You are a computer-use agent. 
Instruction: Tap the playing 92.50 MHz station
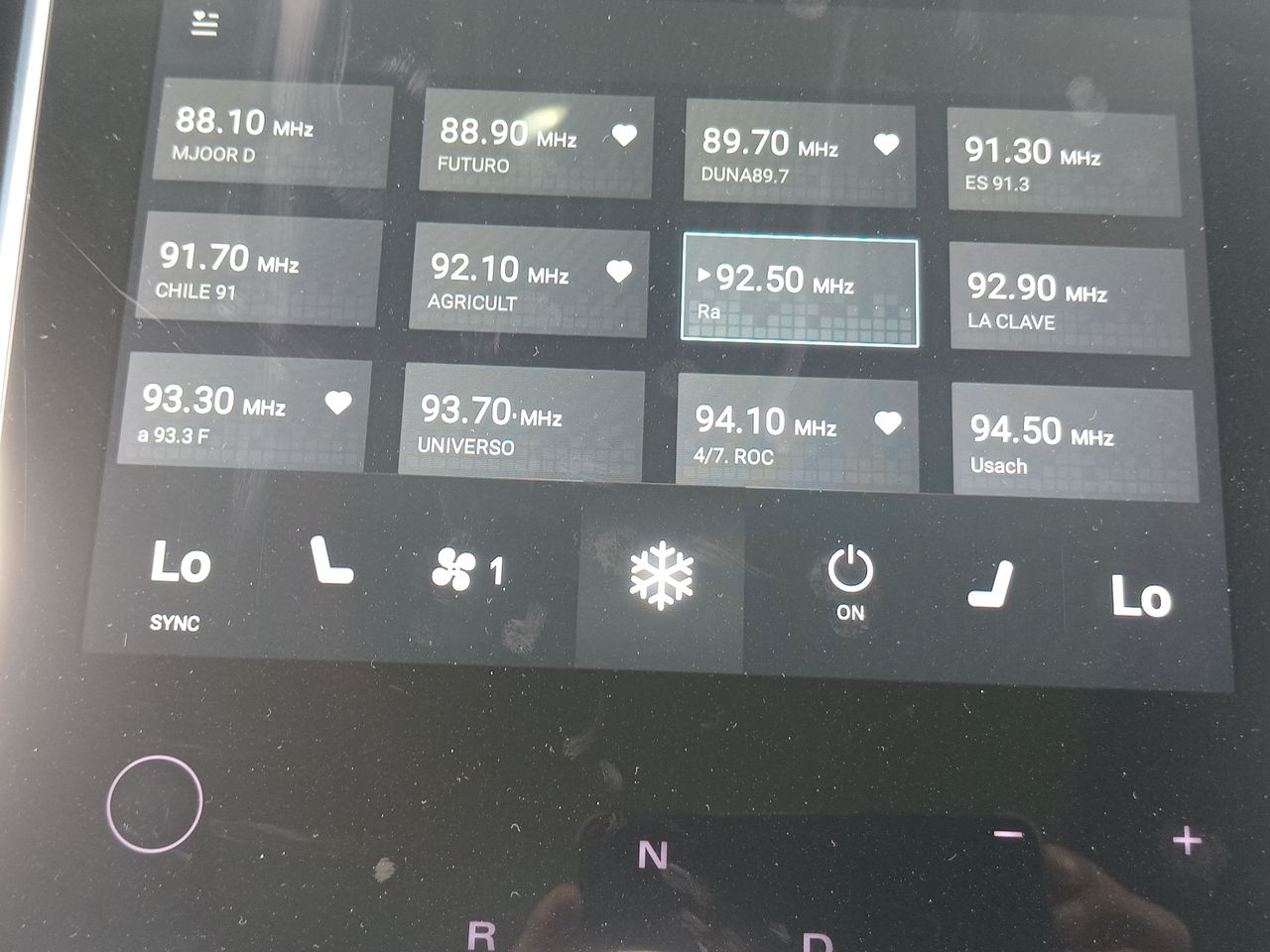(800, 292)
